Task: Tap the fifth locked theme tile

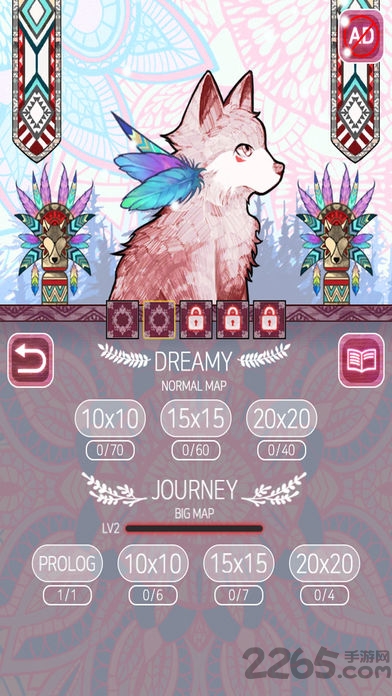Action: click(x=269, y=320)
